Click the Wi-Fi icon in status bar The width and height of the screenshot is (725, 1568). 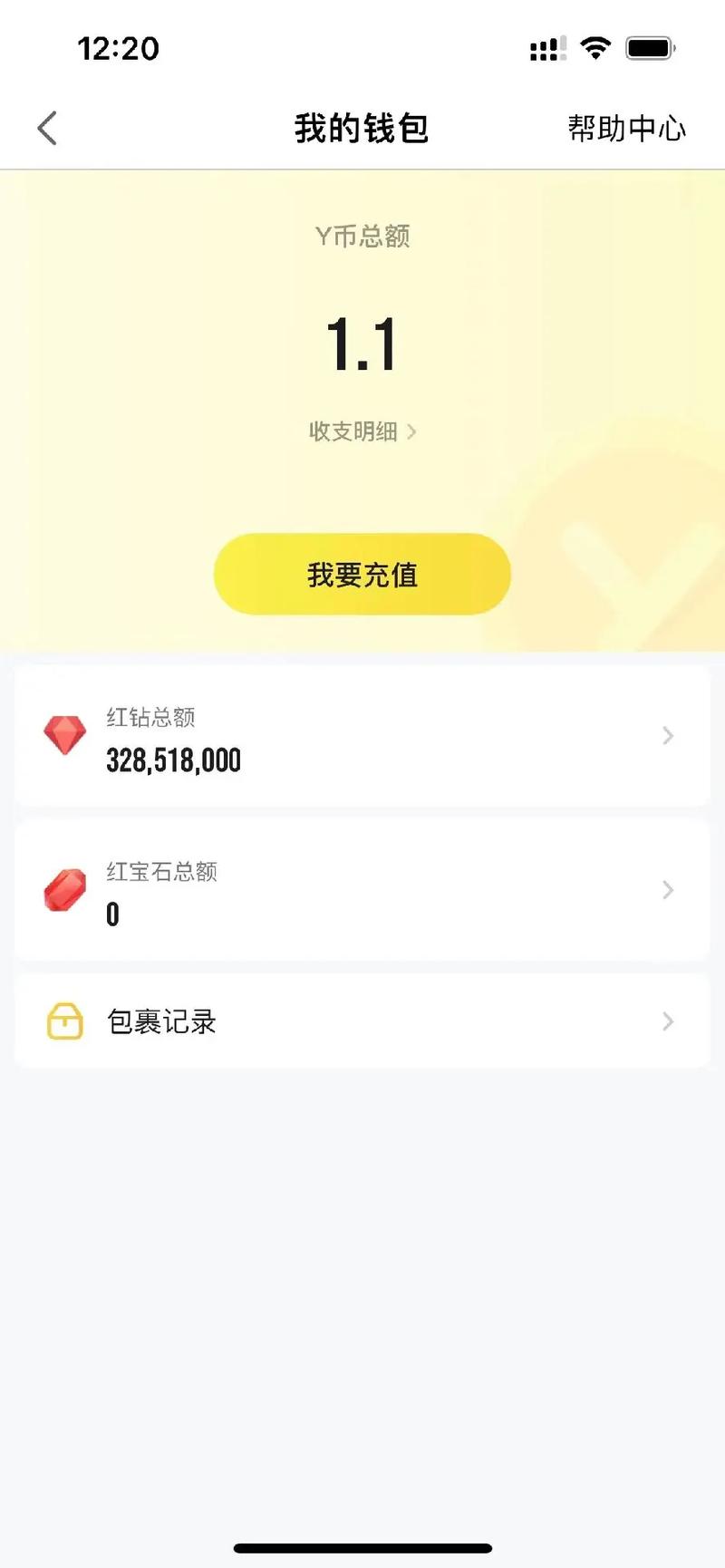(595, 47)
